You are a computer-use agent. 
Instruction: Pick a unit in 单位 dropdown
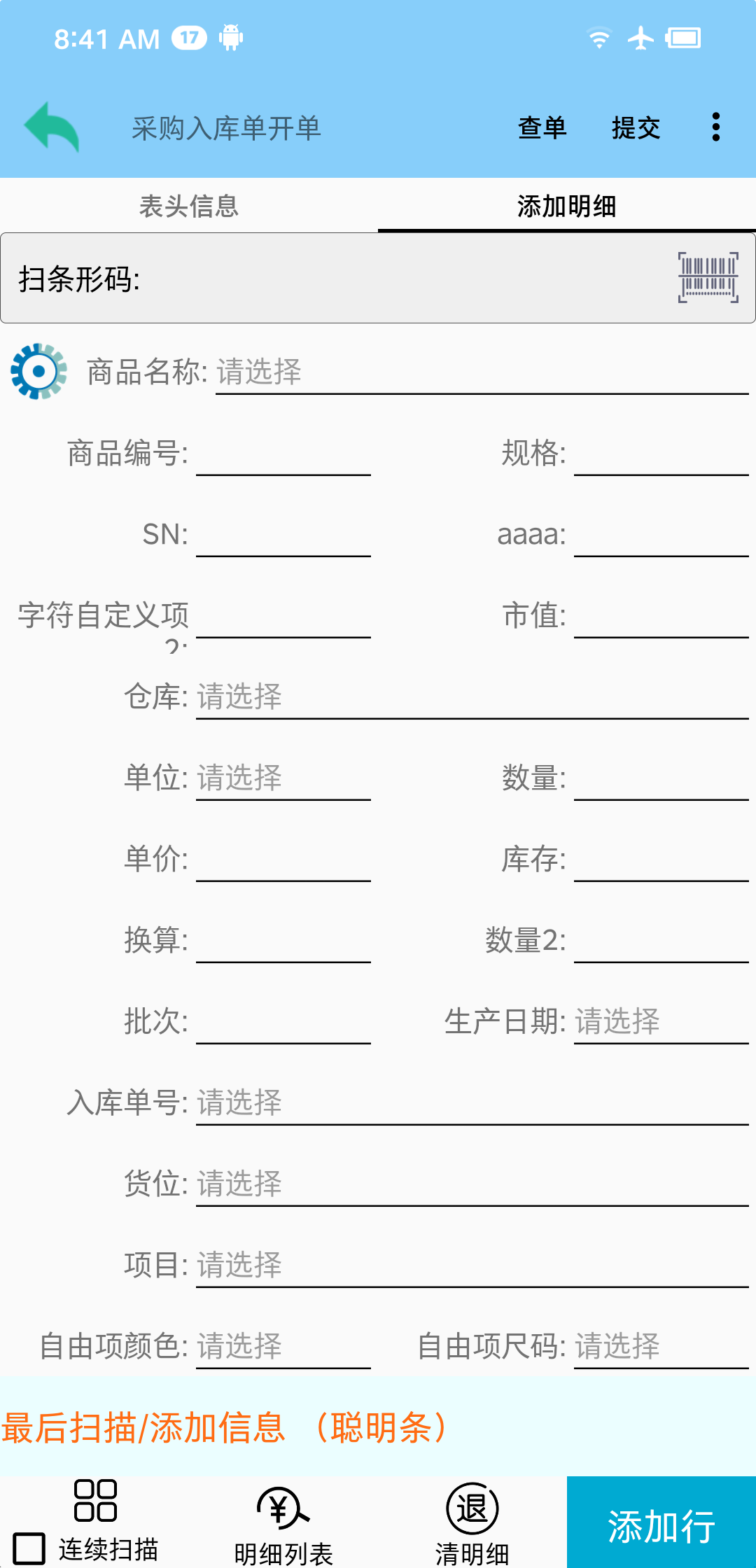(283, 778)
